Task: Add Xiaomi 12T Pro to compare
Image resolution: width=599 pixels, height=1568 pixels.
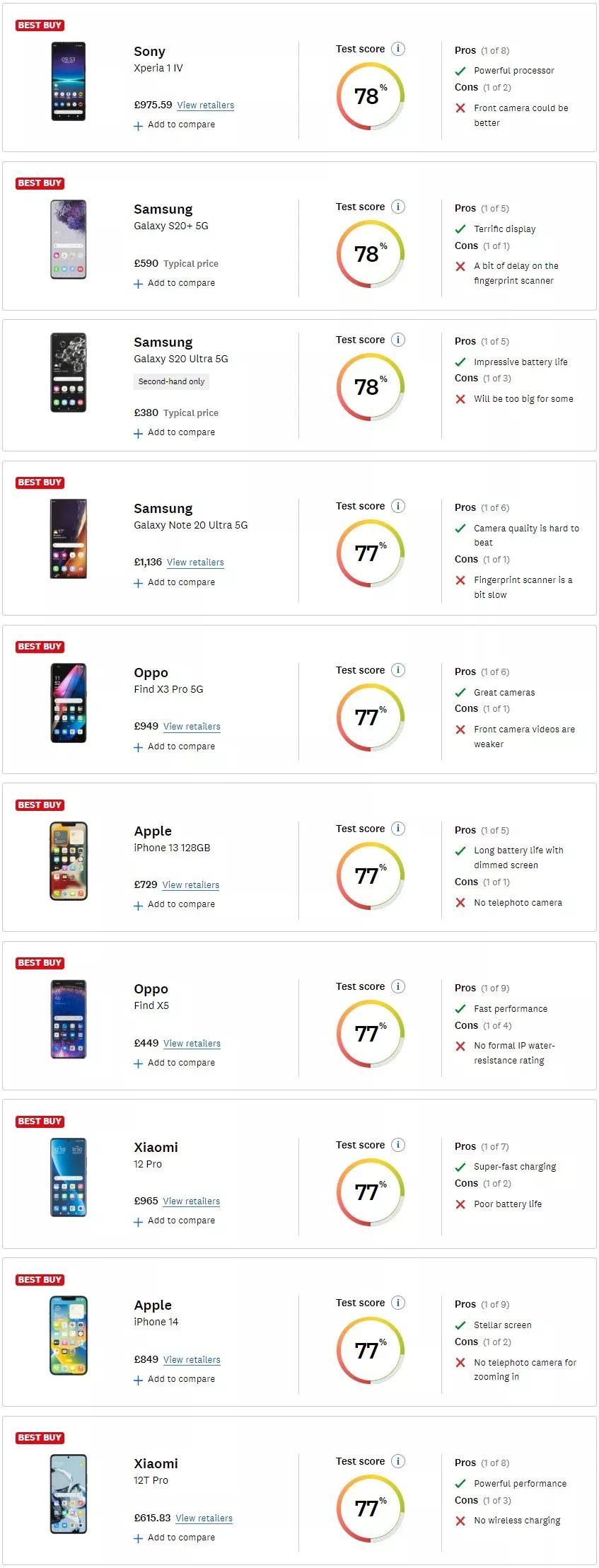Action: pos(175,1538)
